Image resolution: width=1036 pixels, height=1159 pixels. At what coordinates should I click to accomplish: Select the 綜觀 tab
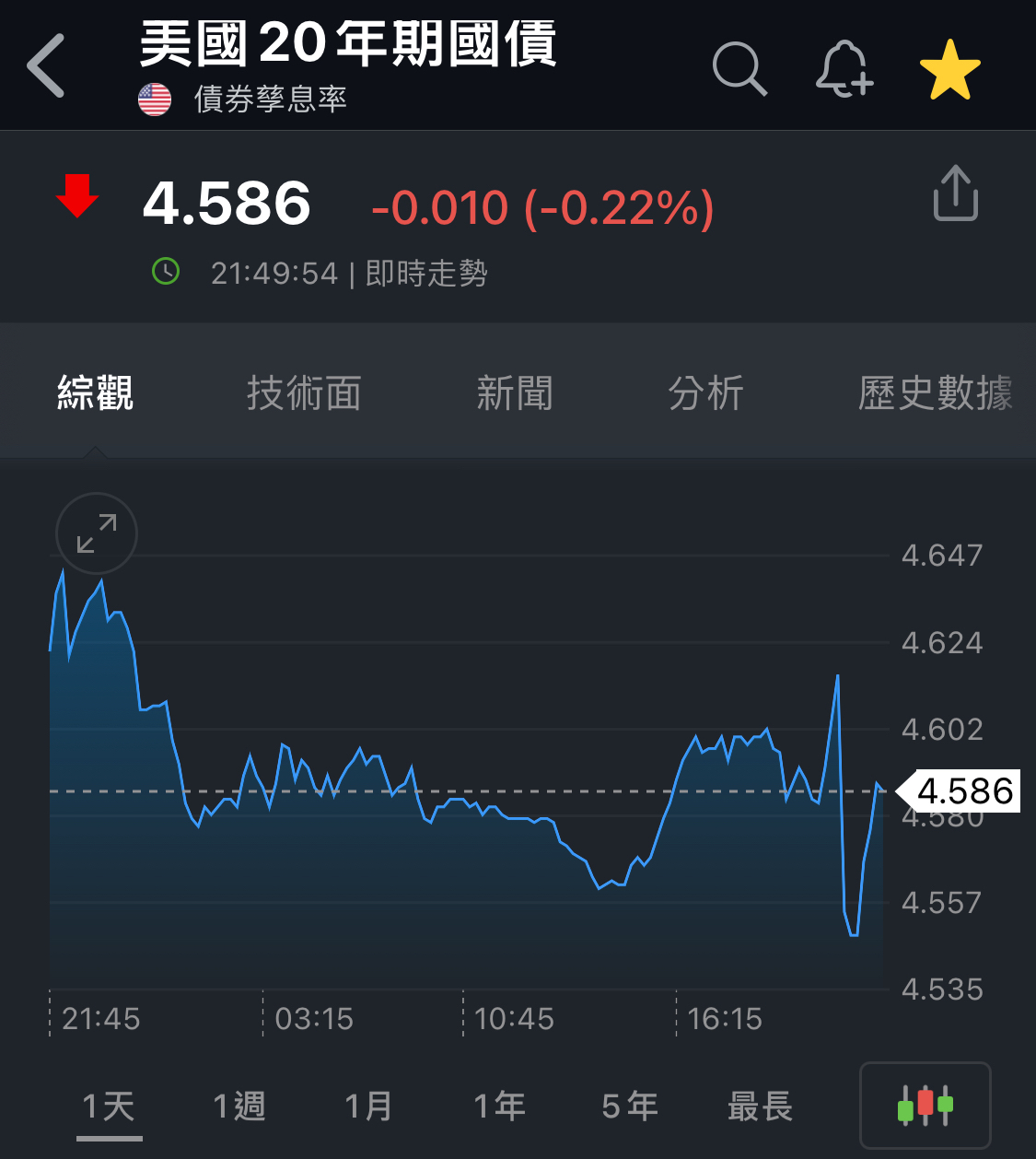coord(96,393)
